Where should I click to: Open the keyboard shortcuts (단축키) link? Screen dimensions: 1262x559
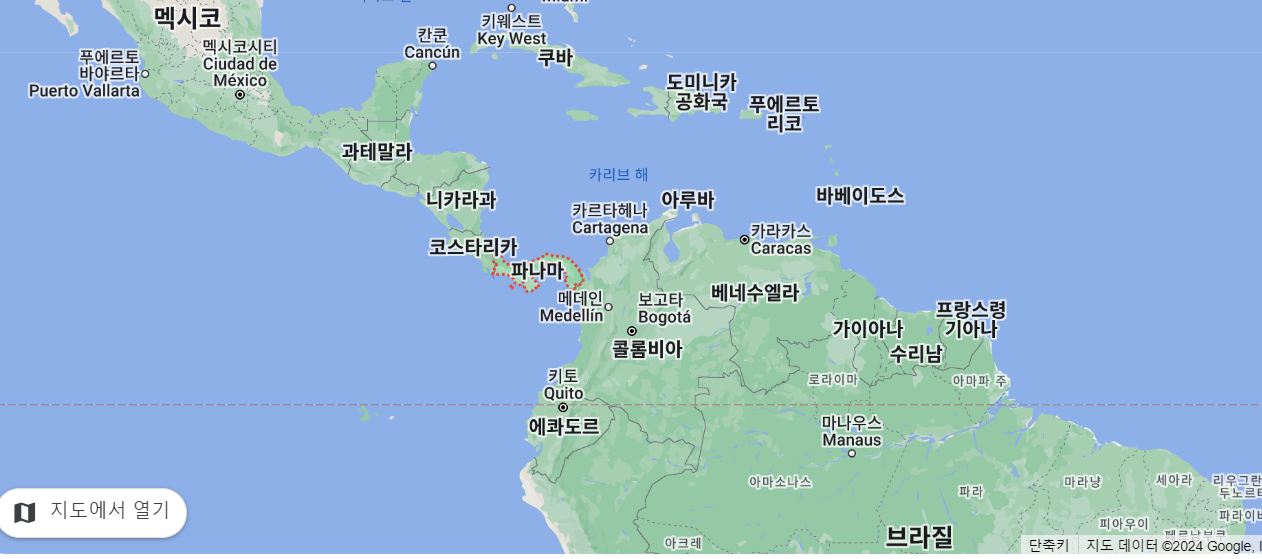click(x=1048, y=546)
